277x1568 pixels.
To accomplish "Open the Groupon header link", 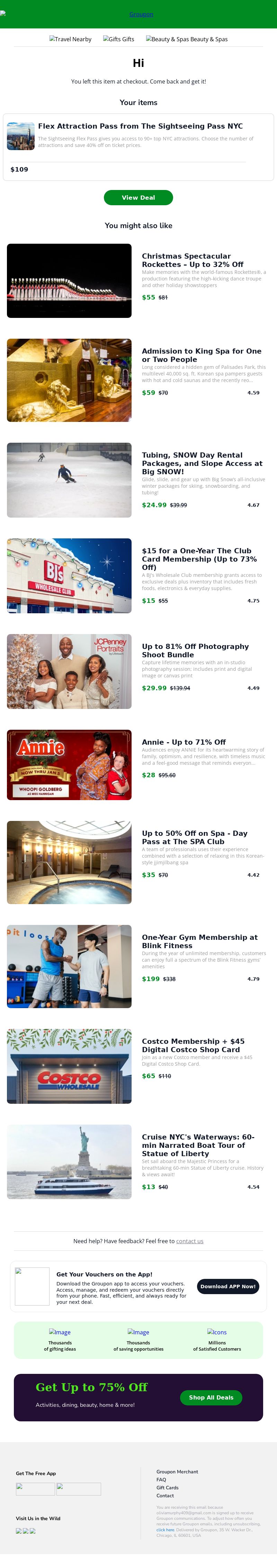I will 141,14.
